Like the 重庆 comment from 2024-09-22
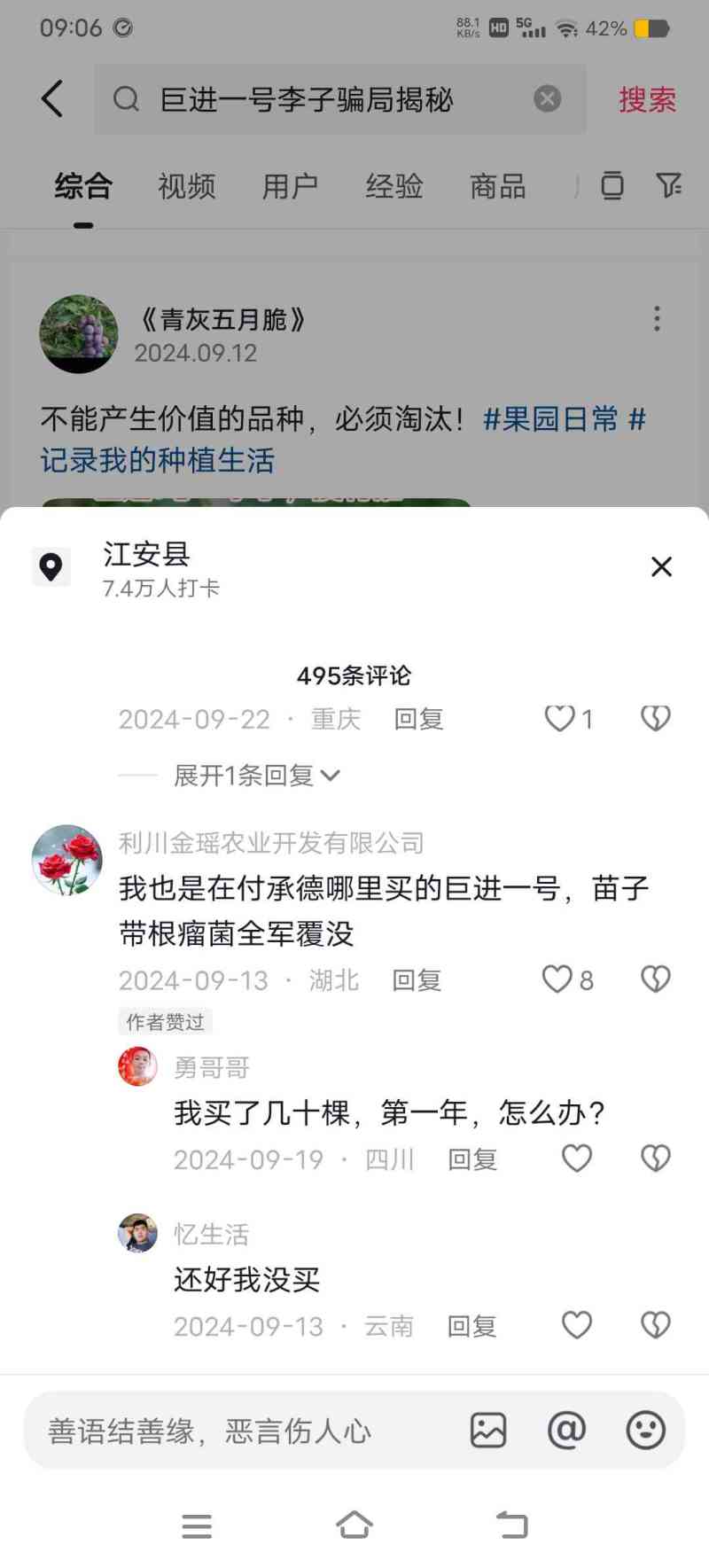 [x=560, y=718]
